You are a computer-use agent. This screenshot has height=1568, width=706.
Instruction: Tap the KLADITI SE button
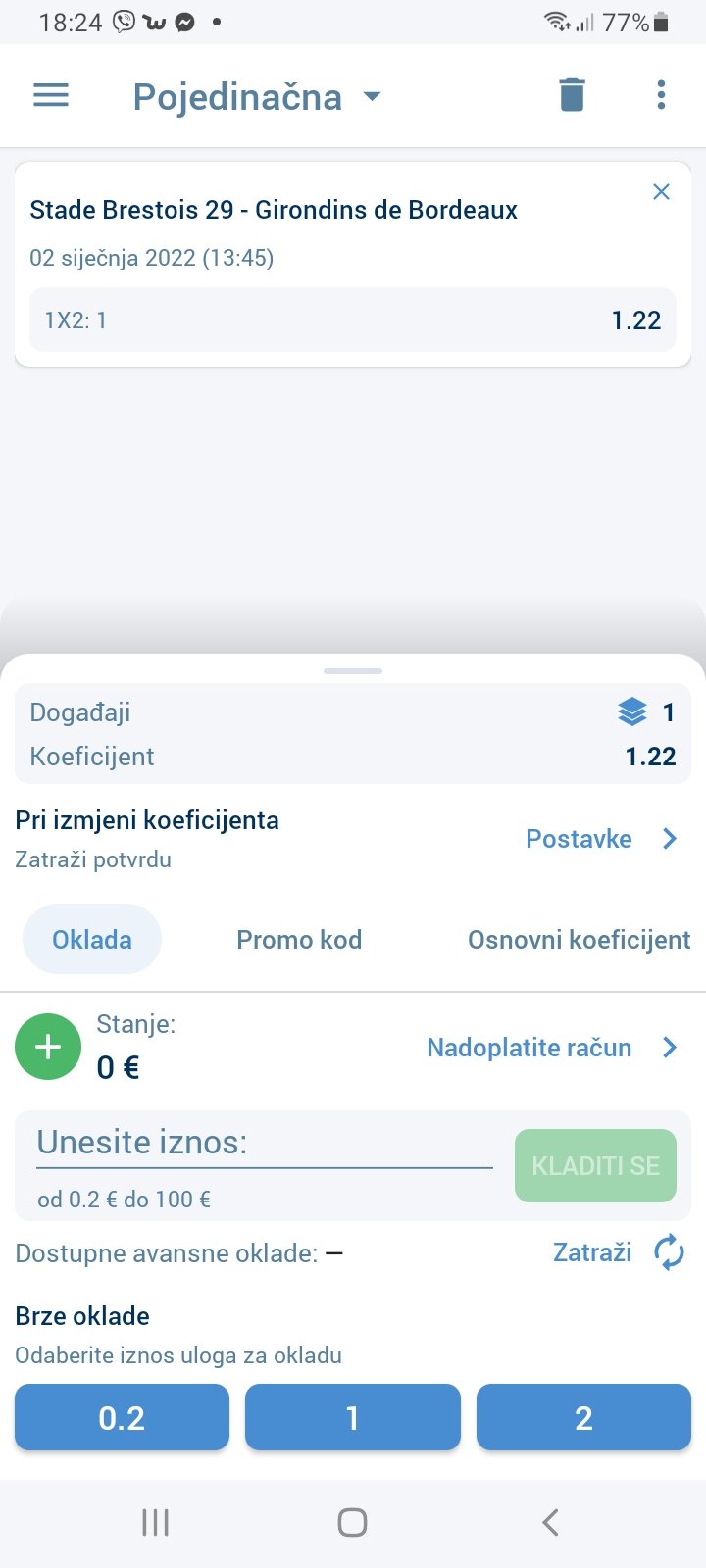[x=595, y=1165]
